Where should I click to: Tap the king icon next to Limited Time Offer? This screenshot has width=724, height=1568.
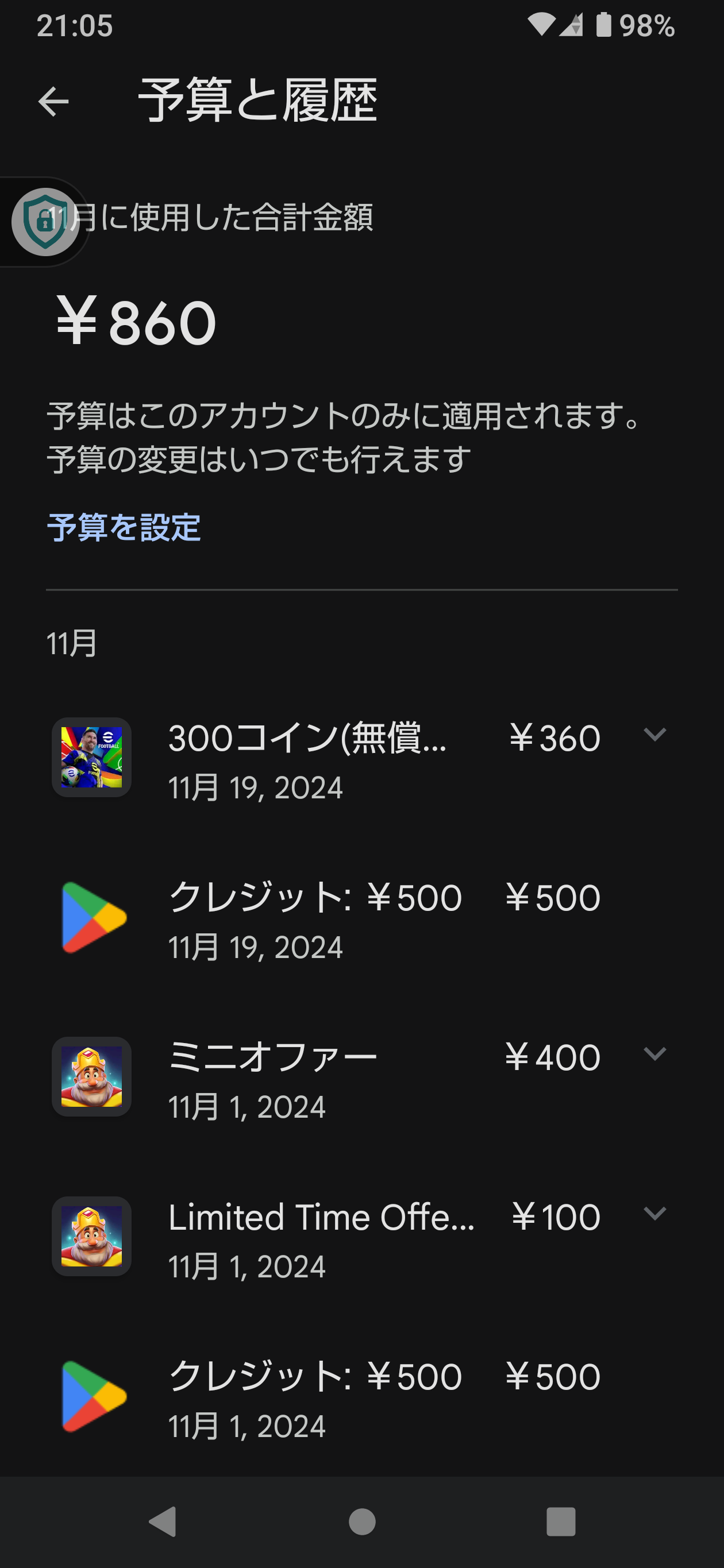pos(92,1237)
